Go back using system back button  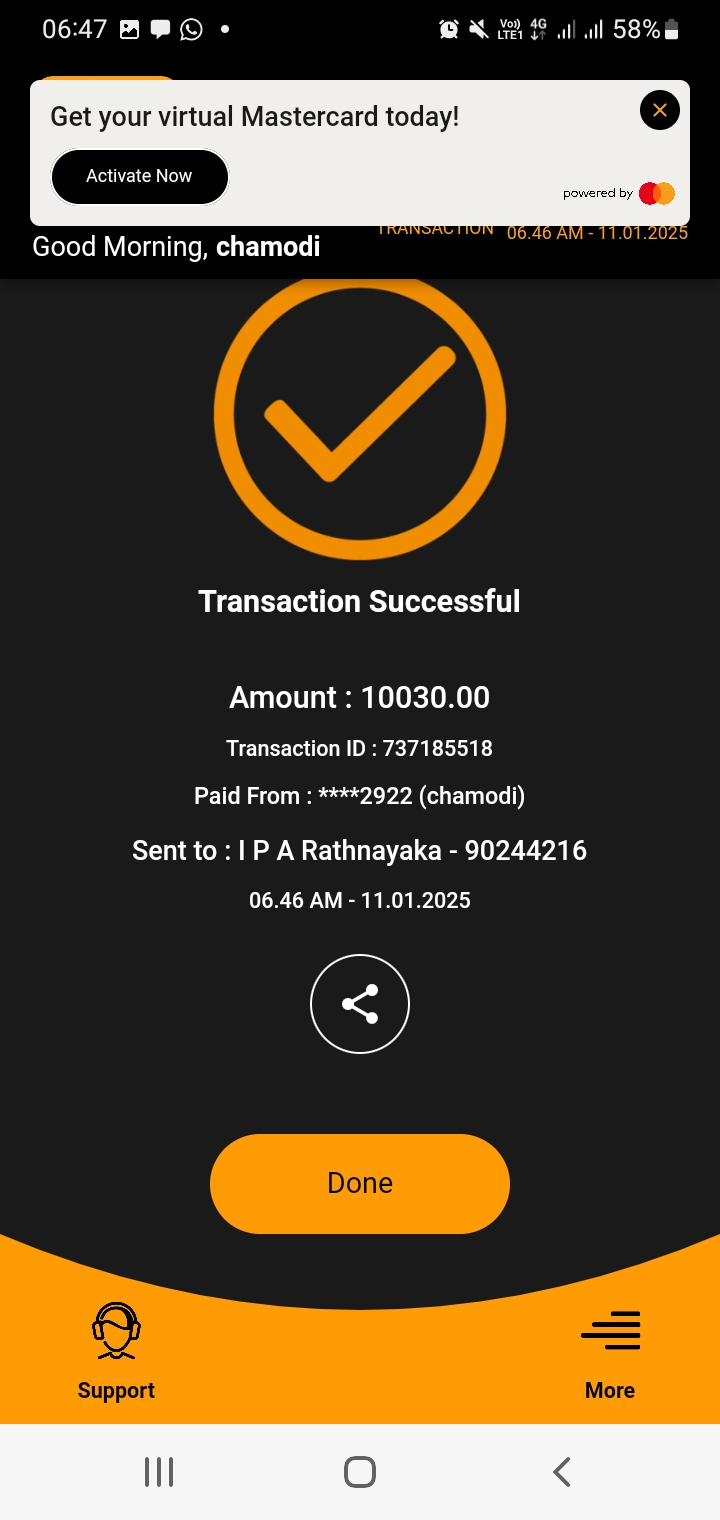pos(562,1472)
